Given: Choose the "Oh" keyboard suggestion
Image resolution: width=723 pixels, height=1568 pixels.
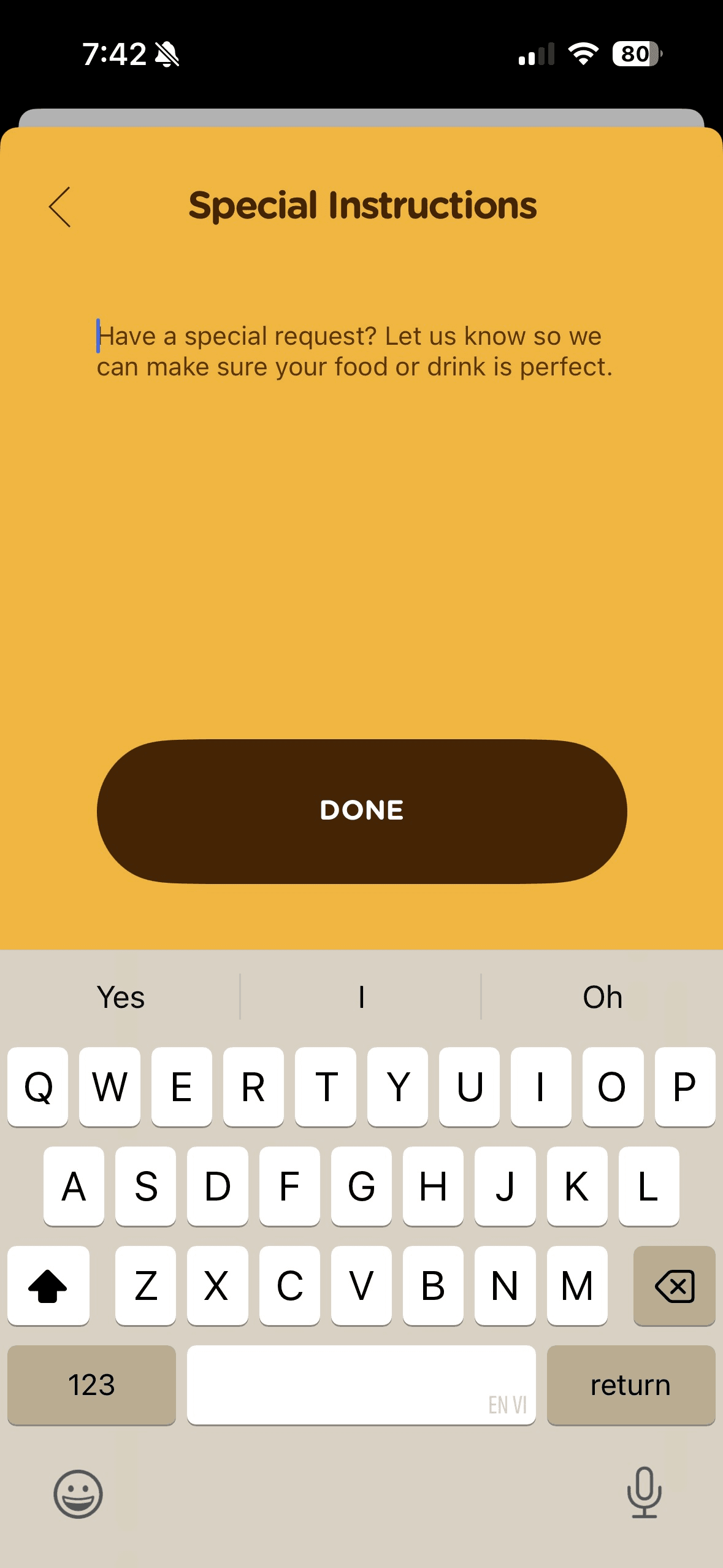Looking at the screenshot, I should coord(602,997).
